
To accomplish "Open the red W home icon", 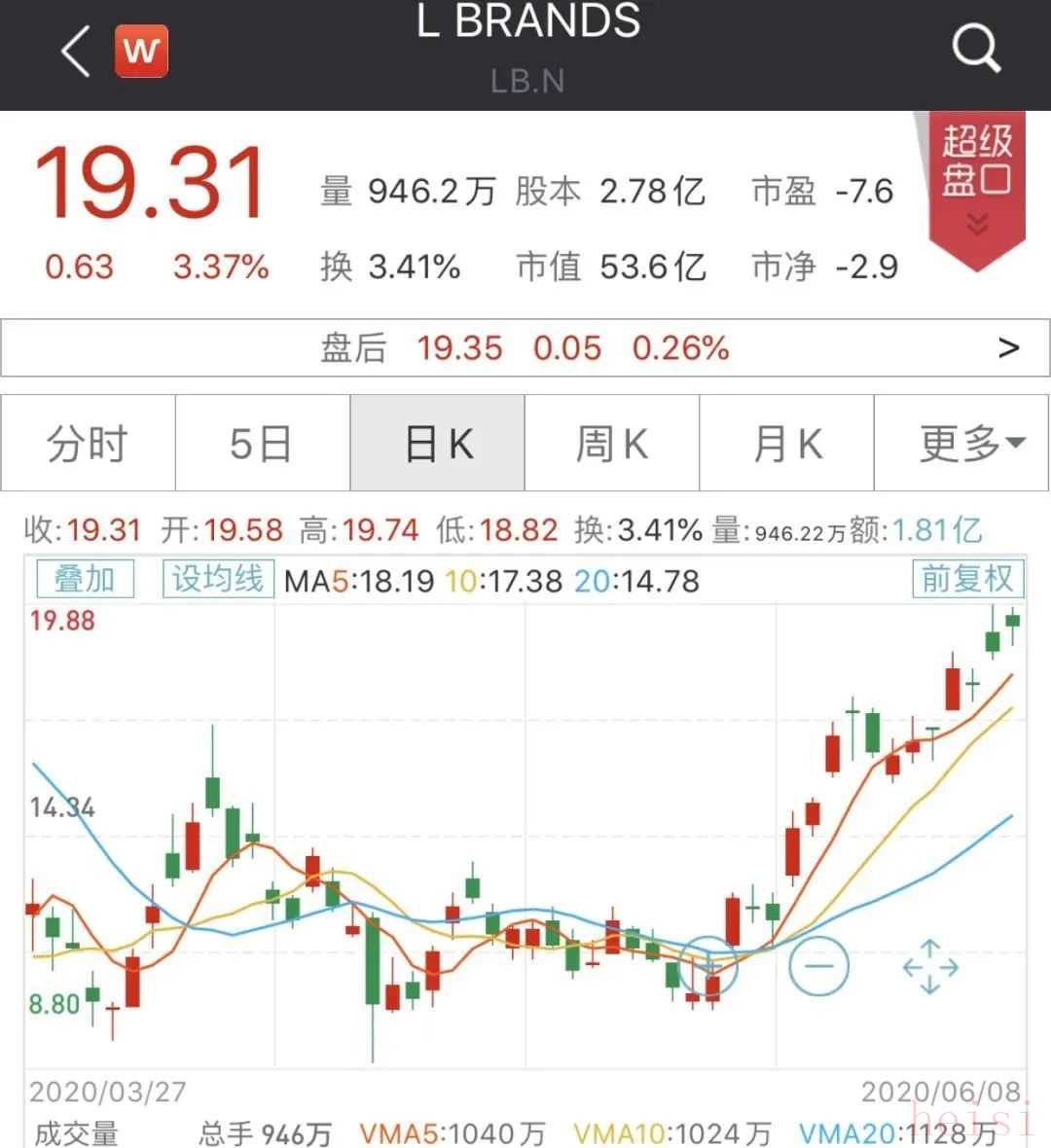I will 141,51.
